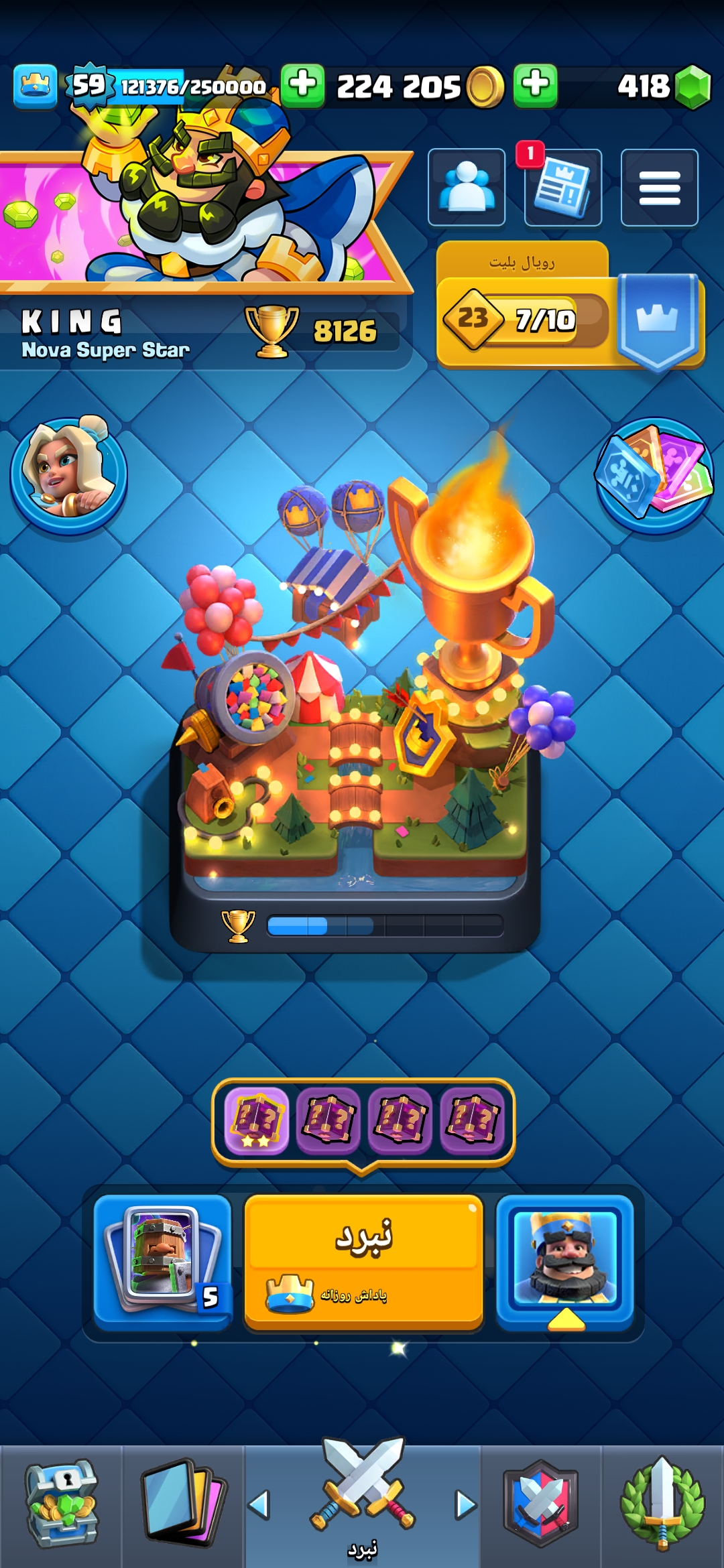Image resolution: width=724 pixels, height=1568 pixels.
Task: Tap the green plus next to the experience bar
Action: point(302,86)
